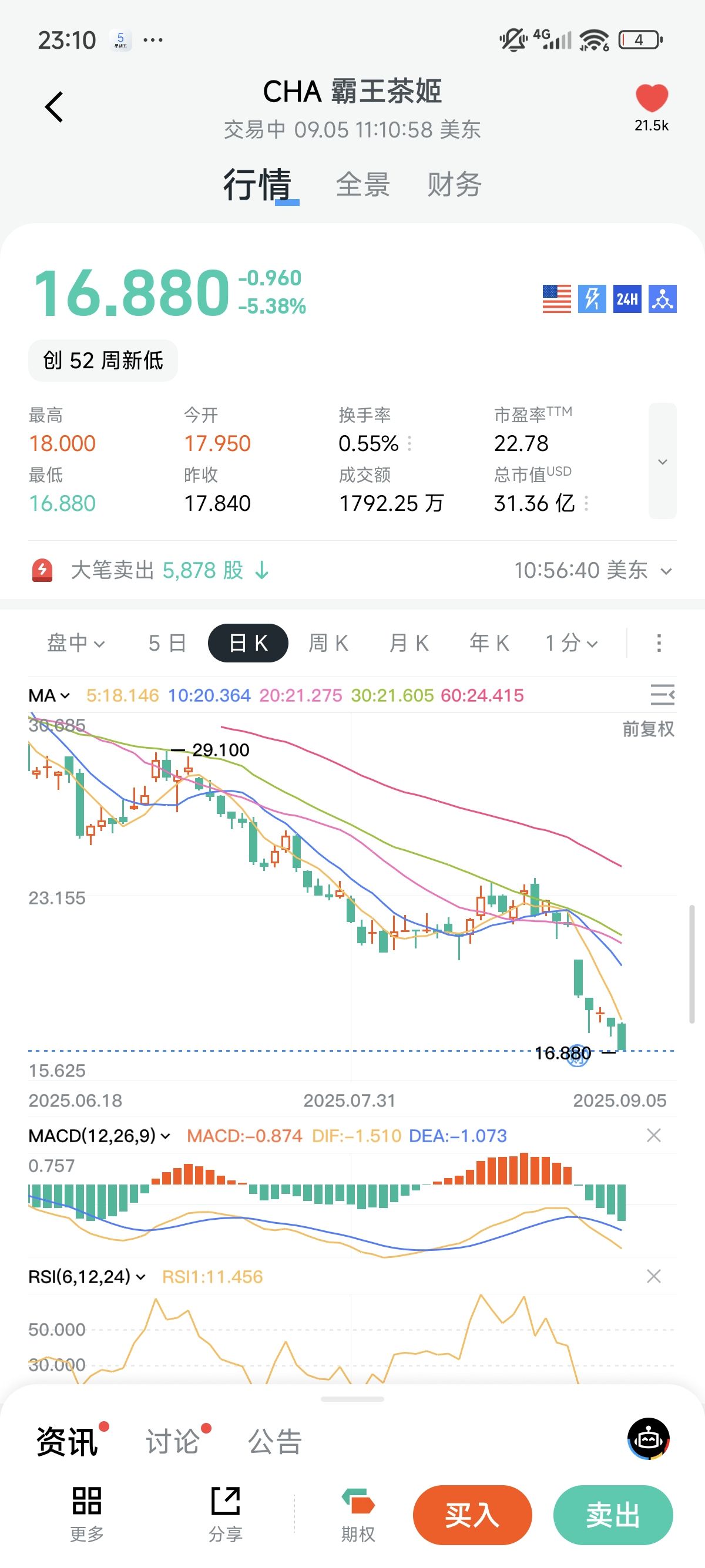Viewport: 705px width, 1568px height.
Task: Tap the 买入 buy button
Action: 472,1515
